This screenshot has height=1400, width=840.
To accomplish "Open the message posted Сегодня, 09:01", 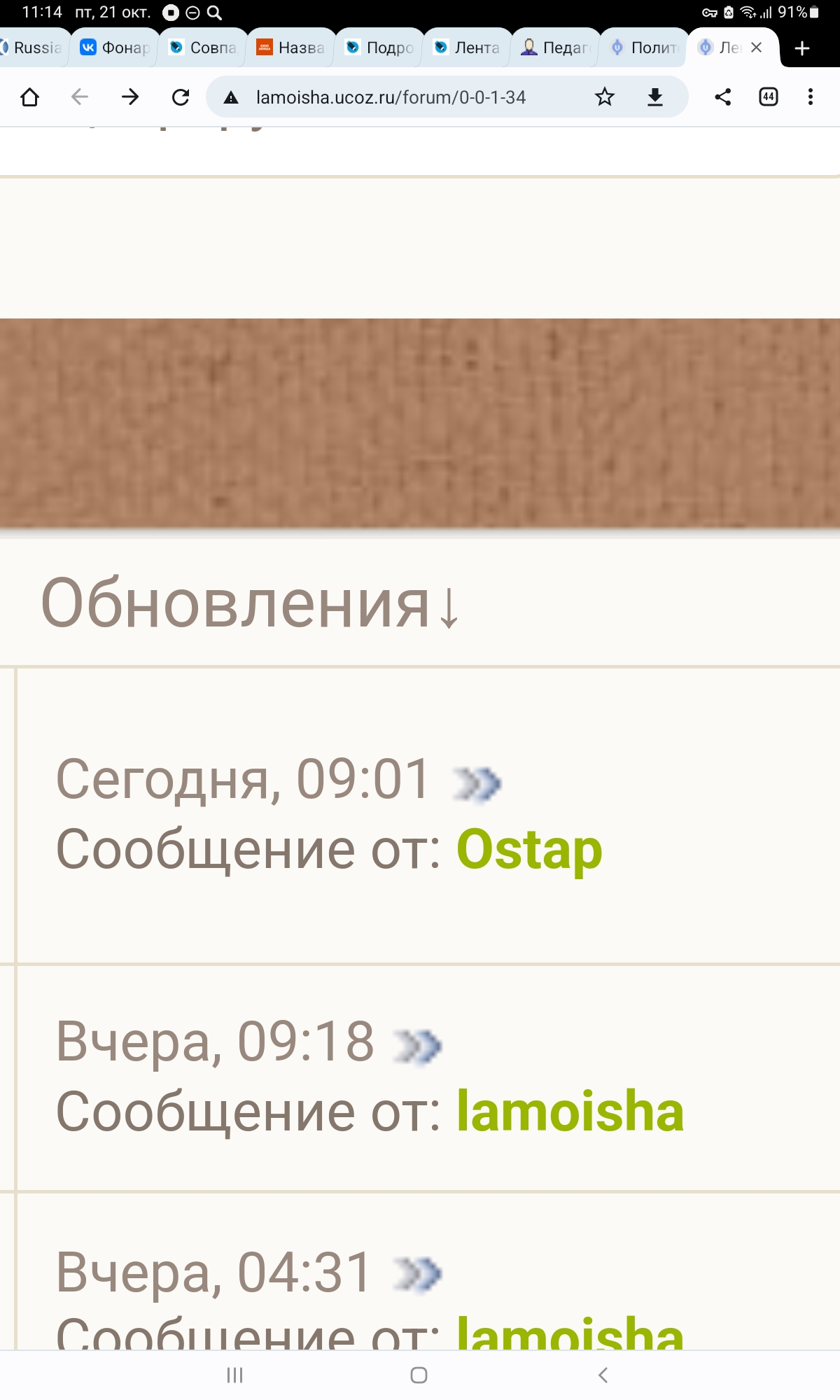I will point(477,783).
